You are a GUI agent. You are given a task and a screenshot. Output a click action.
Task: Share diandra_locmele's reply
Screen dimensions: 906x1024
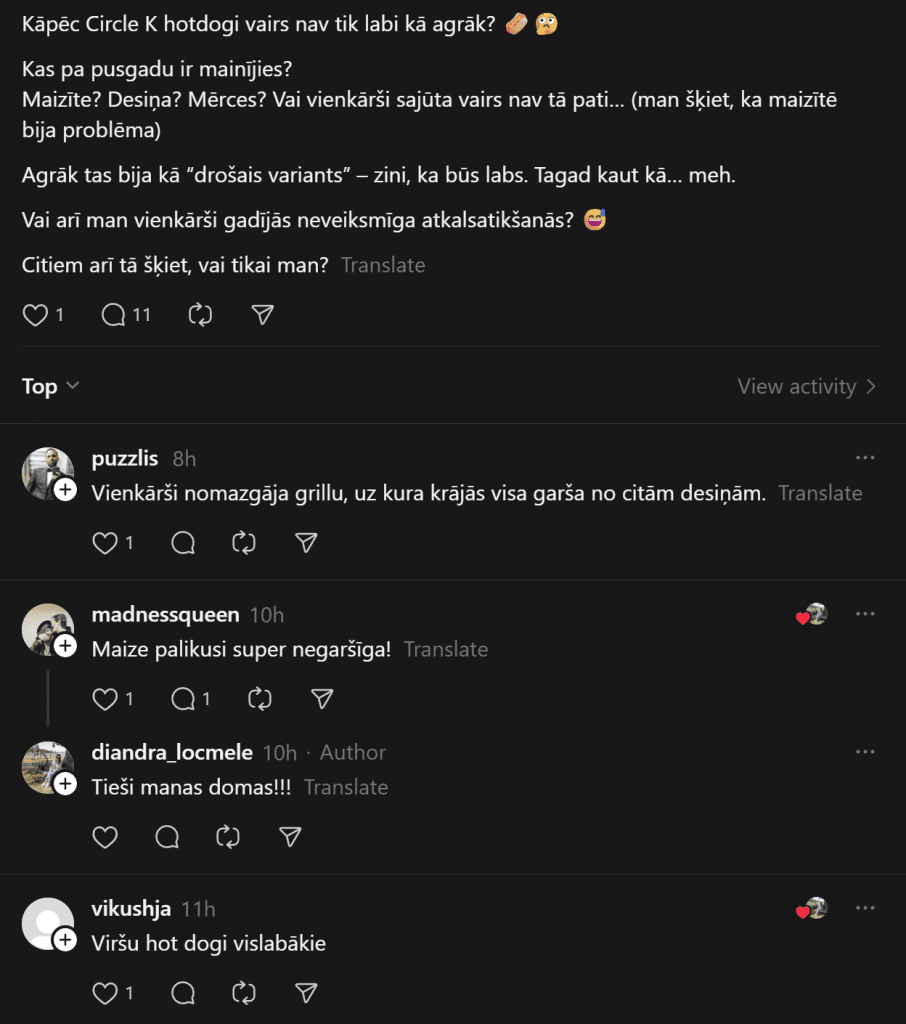coord(290,837)
